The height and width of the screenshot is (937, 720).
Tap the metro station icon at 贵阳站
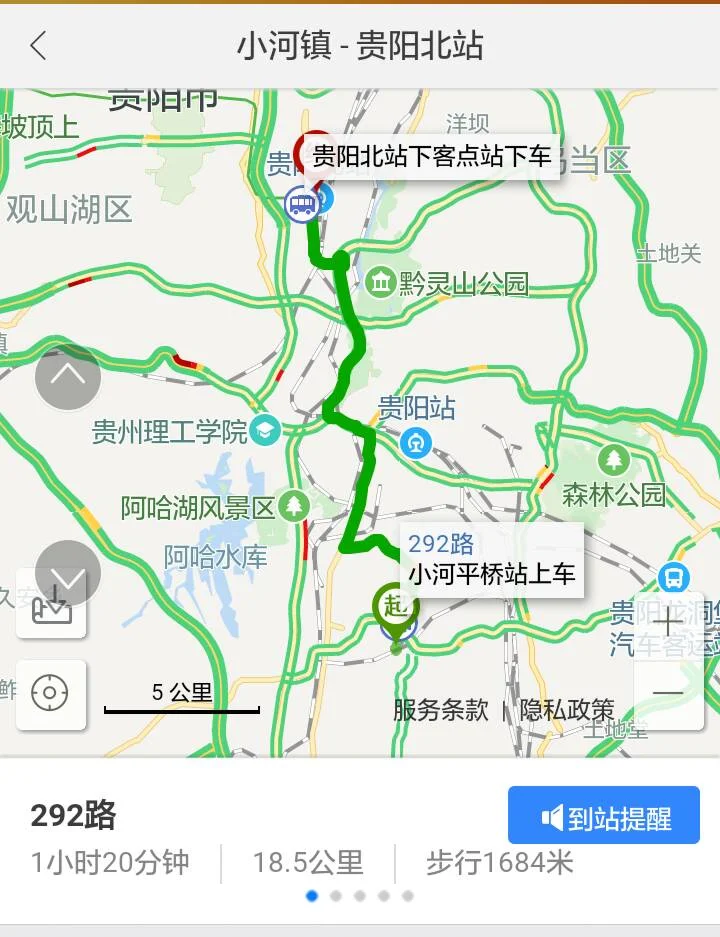tap(415, 439)
